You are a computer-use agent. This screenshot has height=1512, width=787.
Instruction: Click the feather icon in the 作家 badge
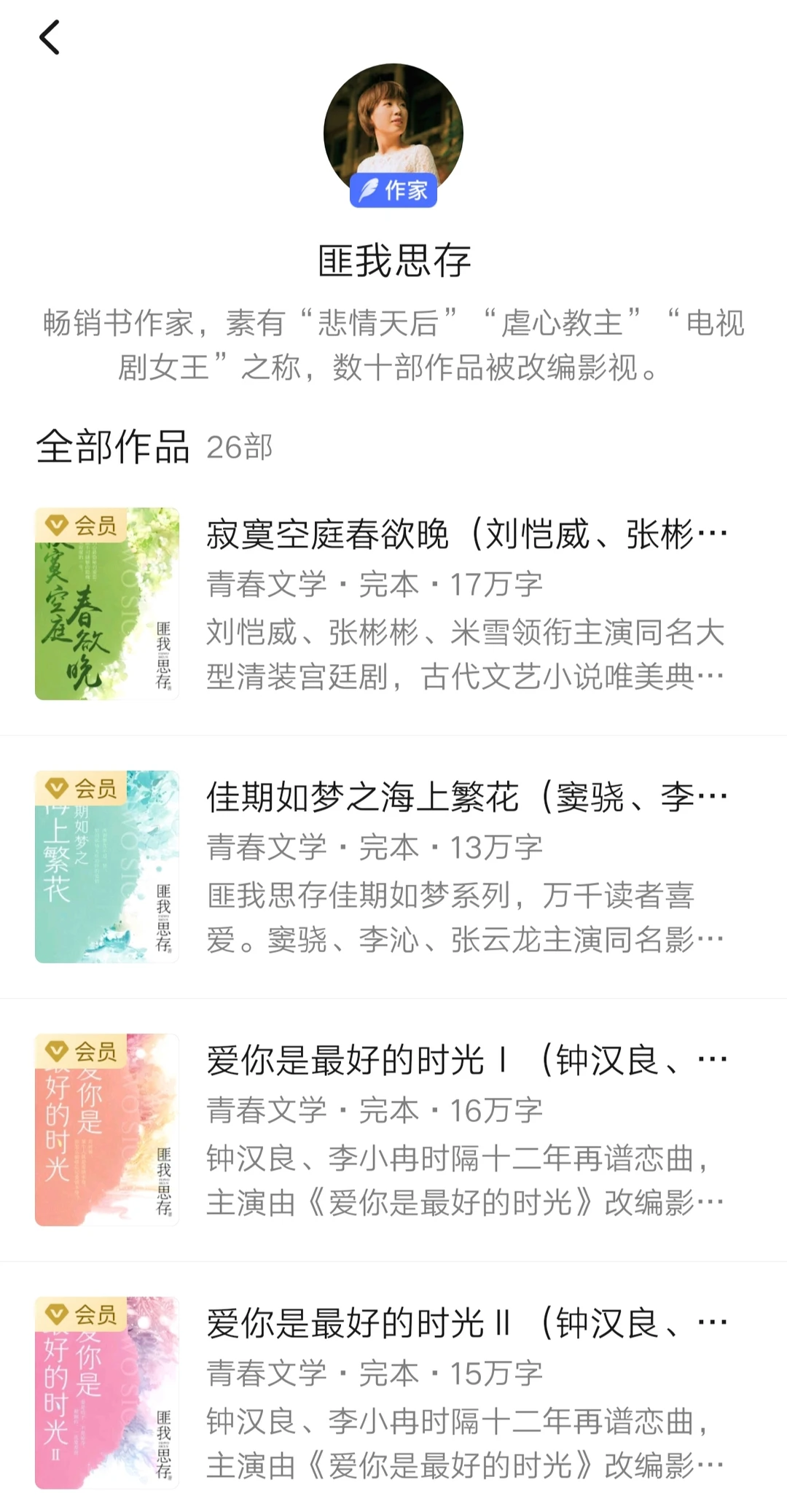(x=368, y=191)
